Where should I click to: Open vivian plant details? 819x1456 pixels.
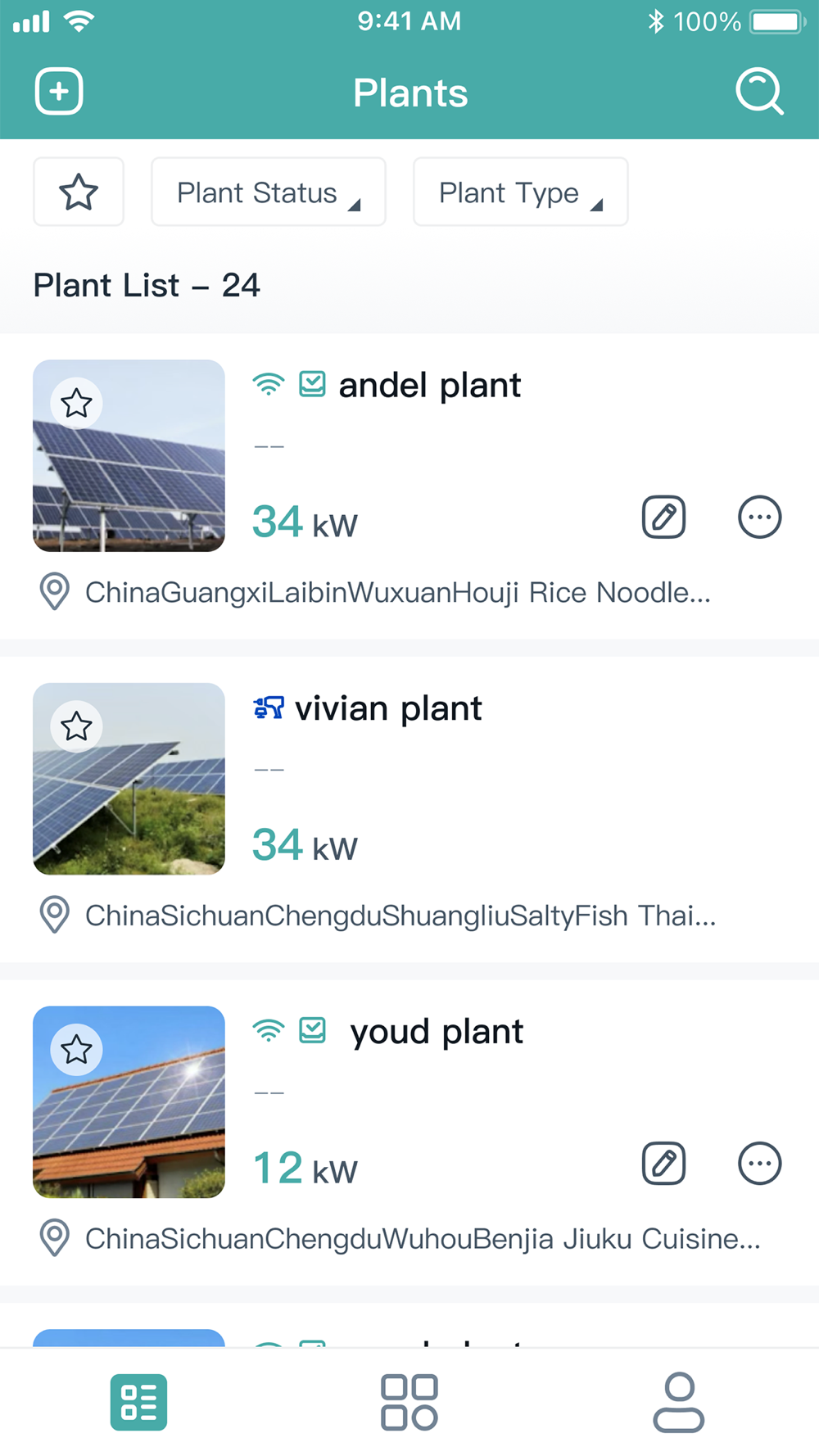pos(388,709)
